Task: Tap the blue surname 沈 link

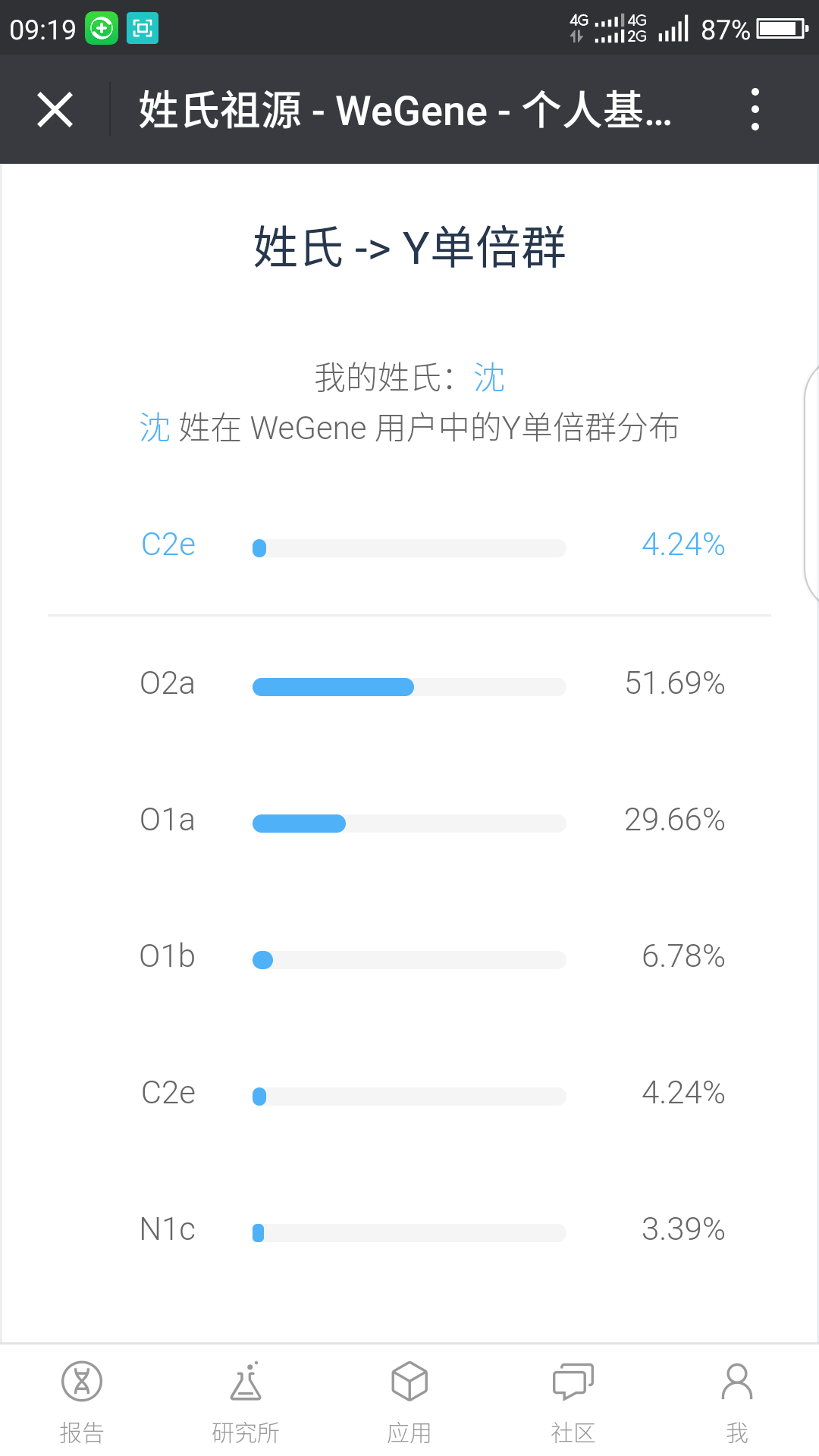Action: pyautogui.click(x=489, y=377)
